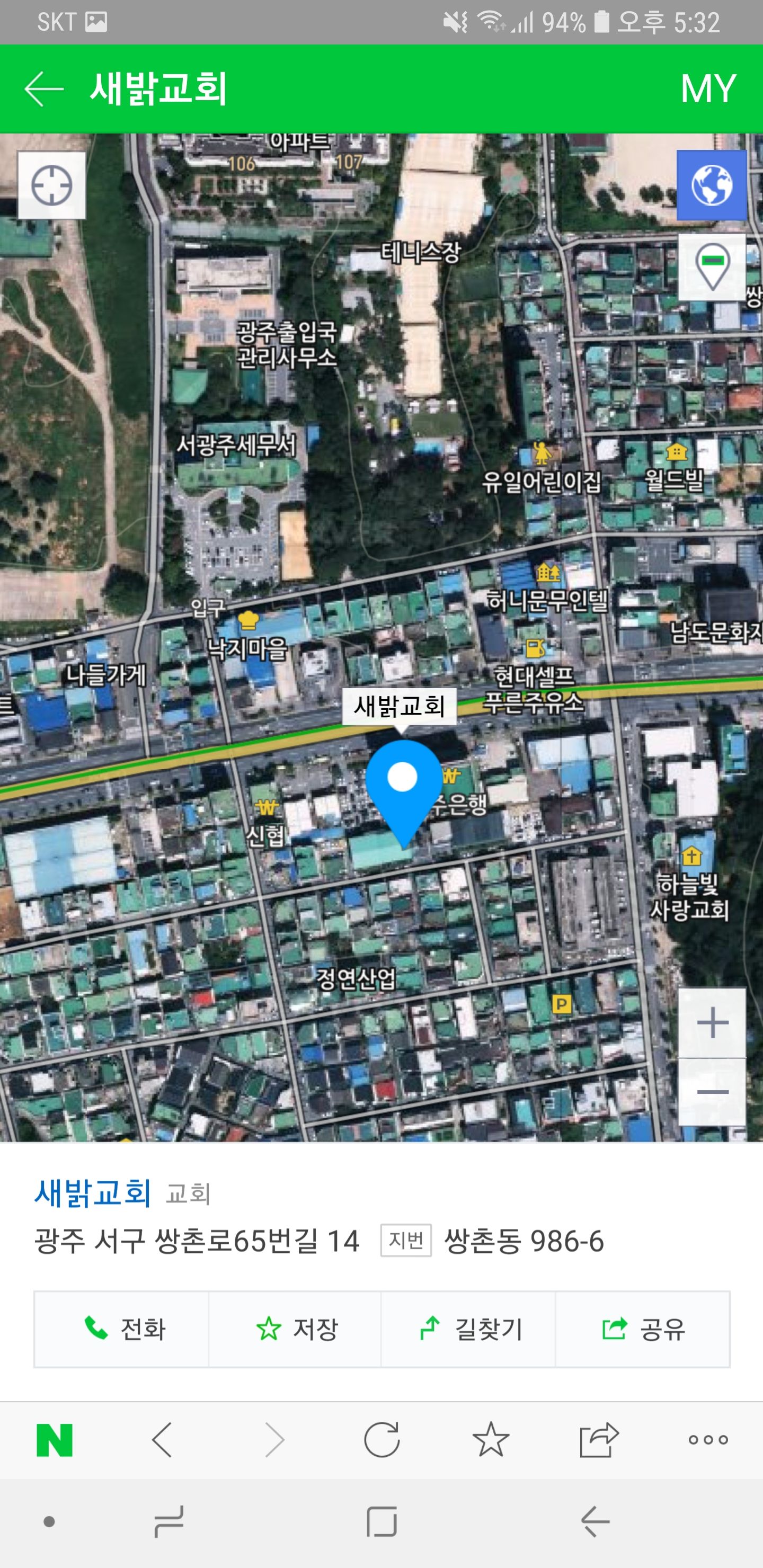The width and height of the screenshot is (763, 1568).
Task: Open the browser more options menu
Action: point(707,1440)
